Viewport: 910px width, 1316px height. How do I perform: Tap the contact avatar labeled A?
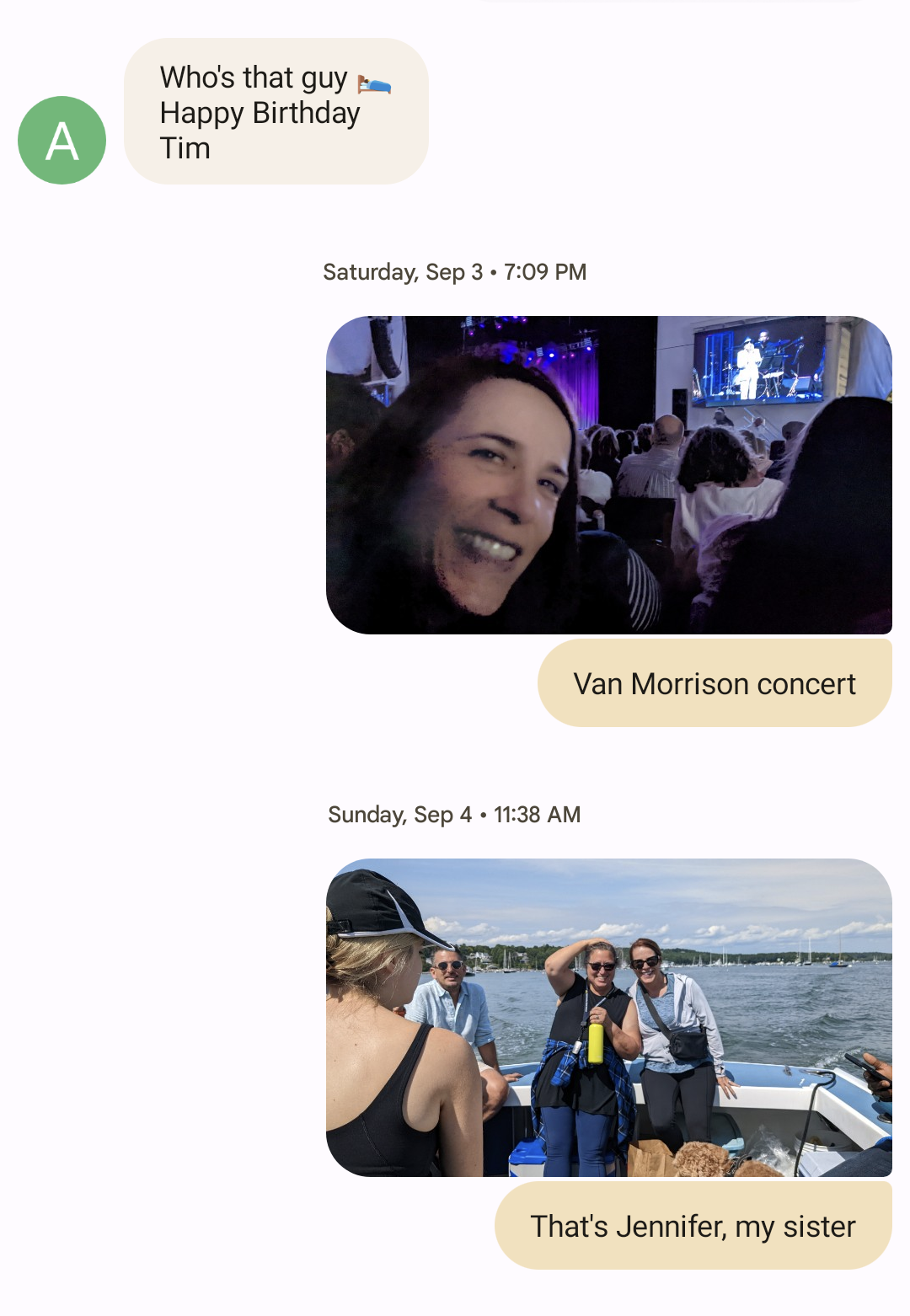pyautogui.click(x=62, y=140)
